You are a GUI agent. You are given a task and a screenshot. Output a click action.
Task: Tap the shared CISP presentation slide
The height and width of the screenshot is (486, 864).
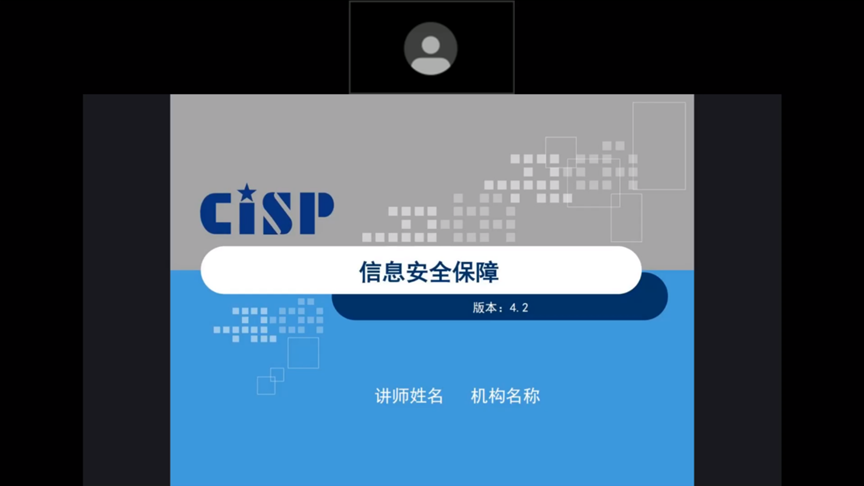tap(432, 290)
